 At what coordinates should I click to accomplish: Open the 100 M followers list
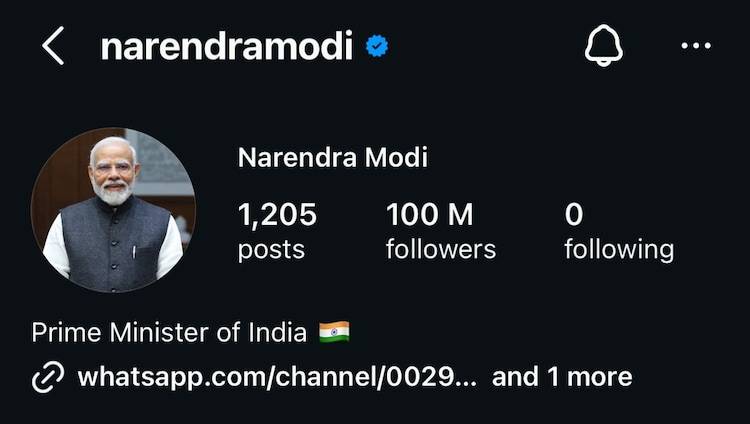coord(440,231)
